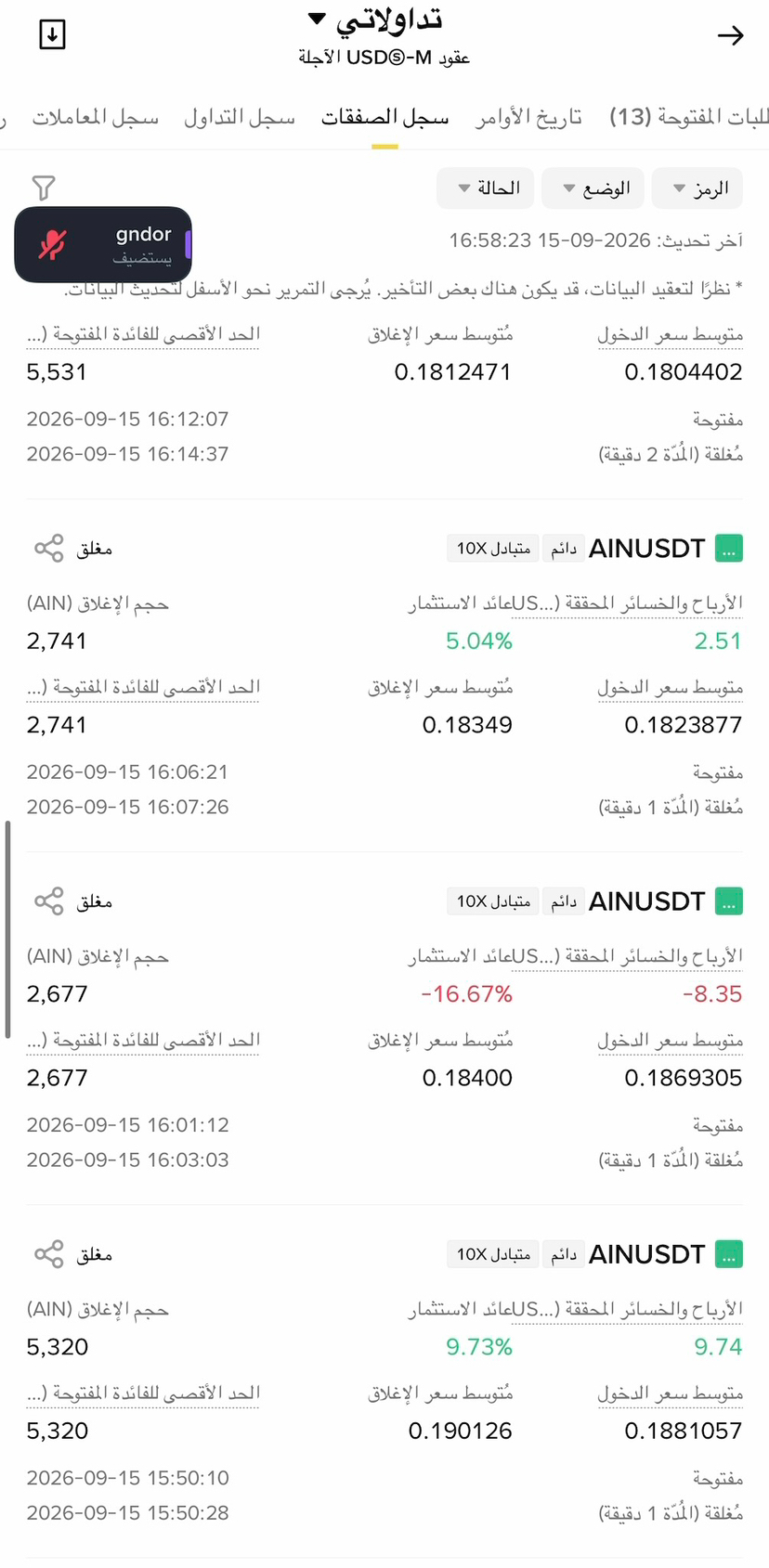The image size is (769, 1568).
Task: Open the funnel filter icon
Action: [44, 188]
